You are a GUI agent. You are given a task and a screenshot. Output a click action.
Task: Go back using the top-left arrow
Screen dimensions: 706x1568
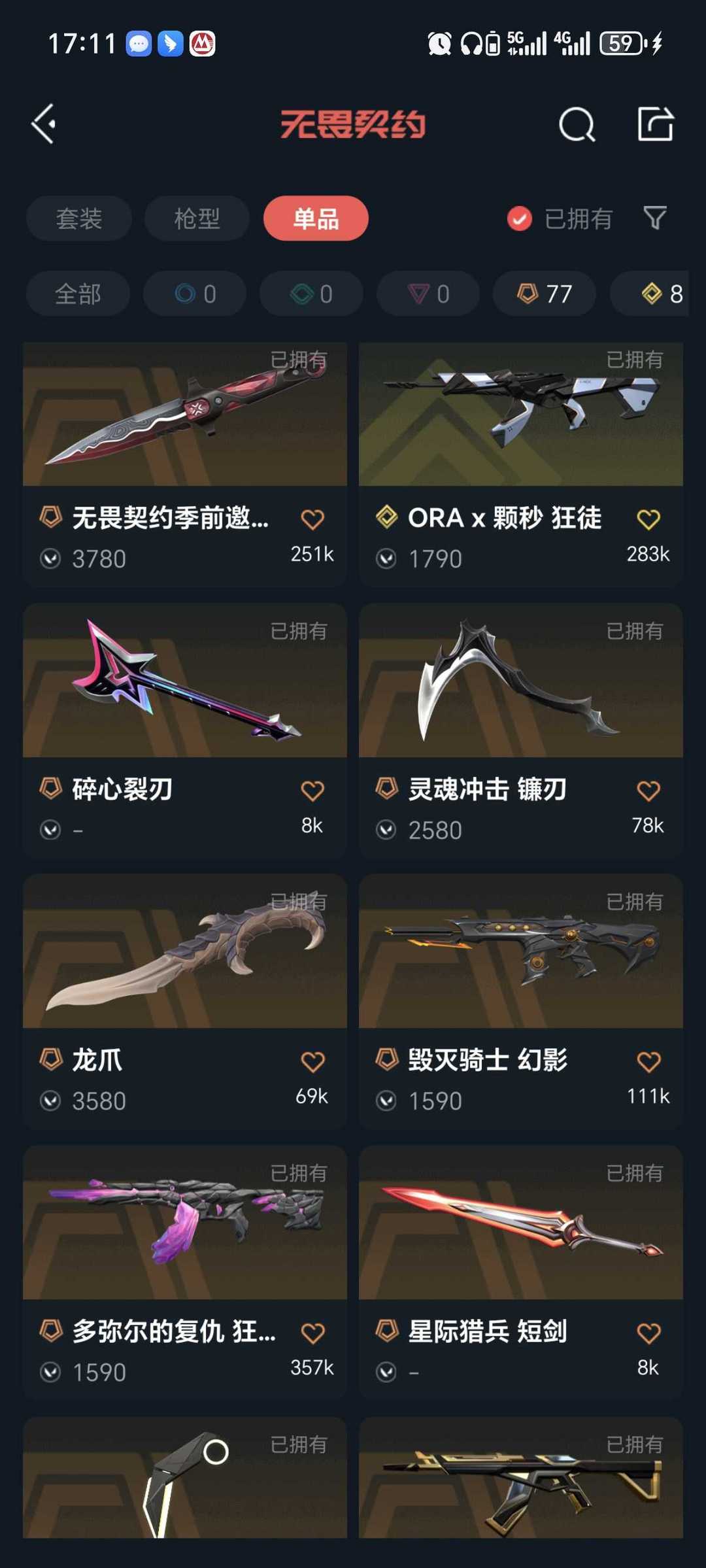pos(44,124)
